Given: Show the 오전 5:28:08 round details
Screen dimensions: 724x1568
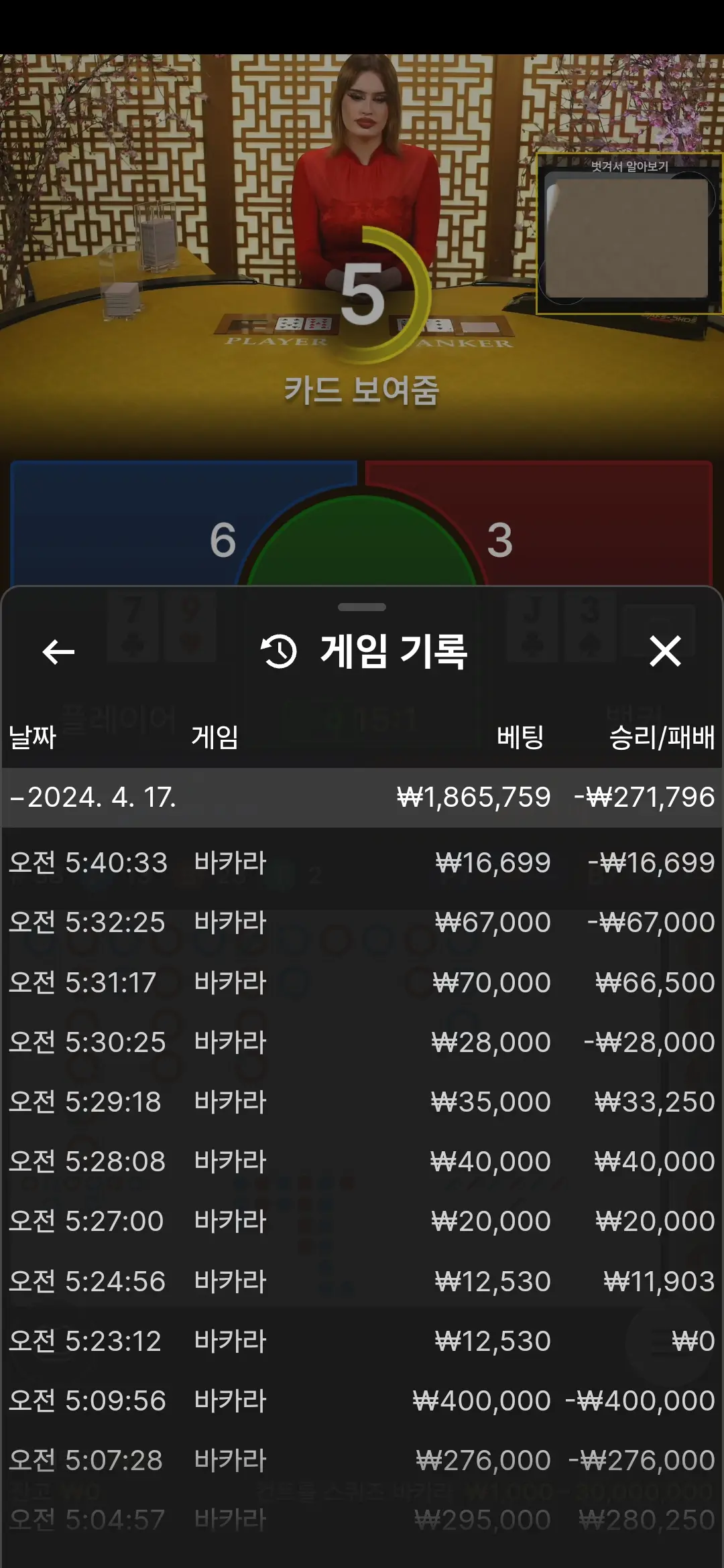Looking at the screenshot, I should (362, 1161).
